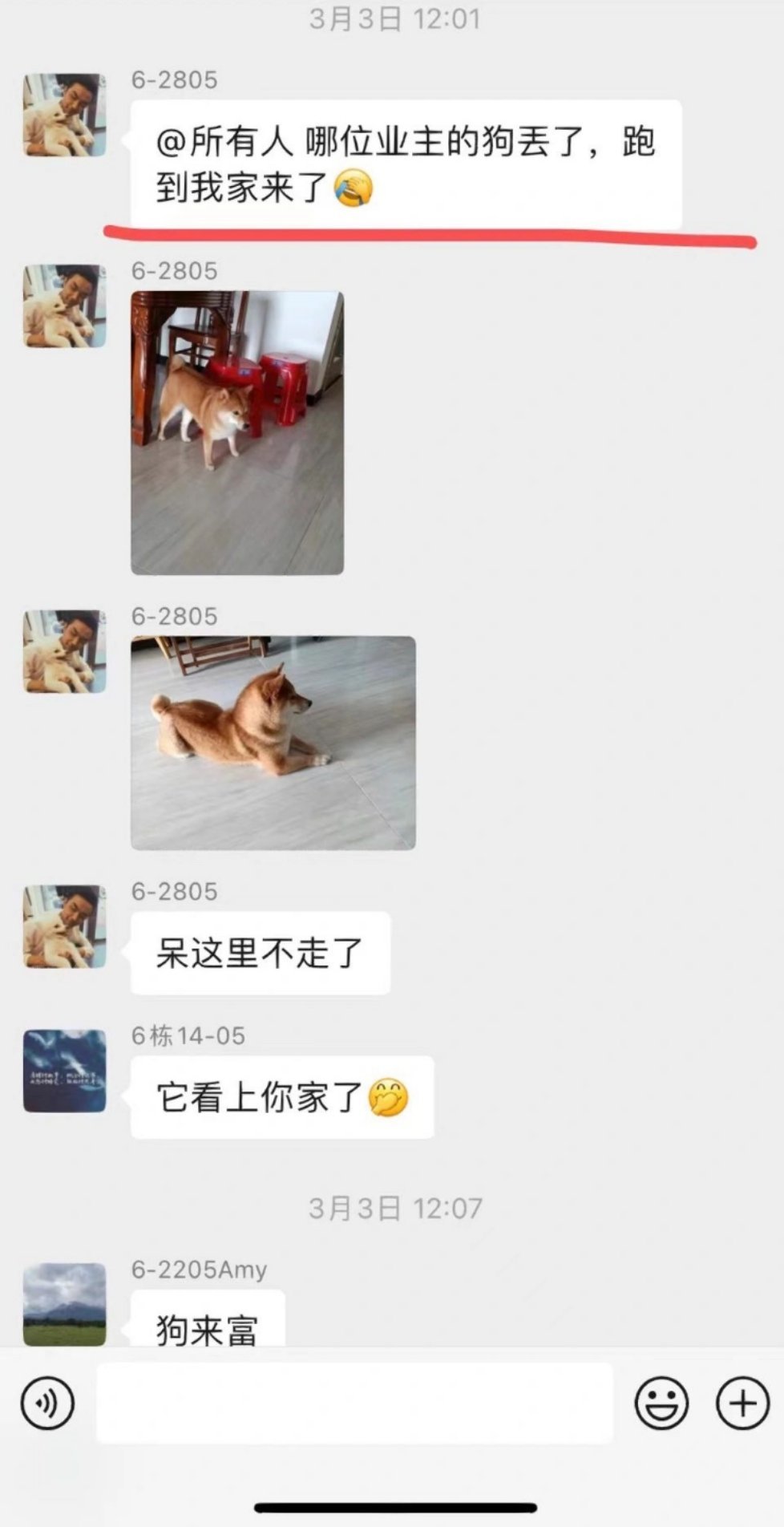Open the emoji sticker panel
Screen dimensions: 784x1527
(661, 1403)
